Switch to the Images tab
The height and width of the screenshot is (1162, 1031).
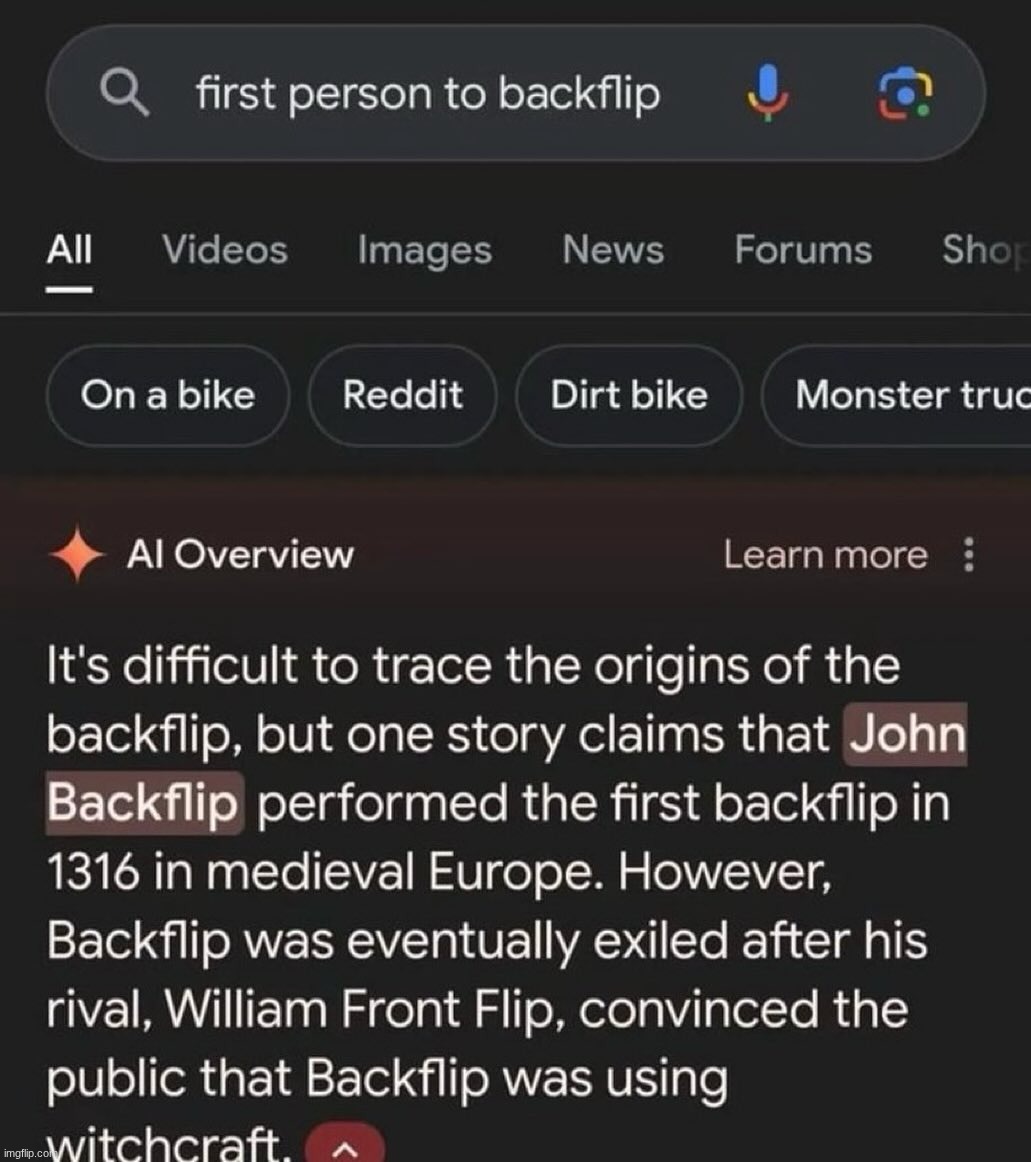tap(424, 249)
